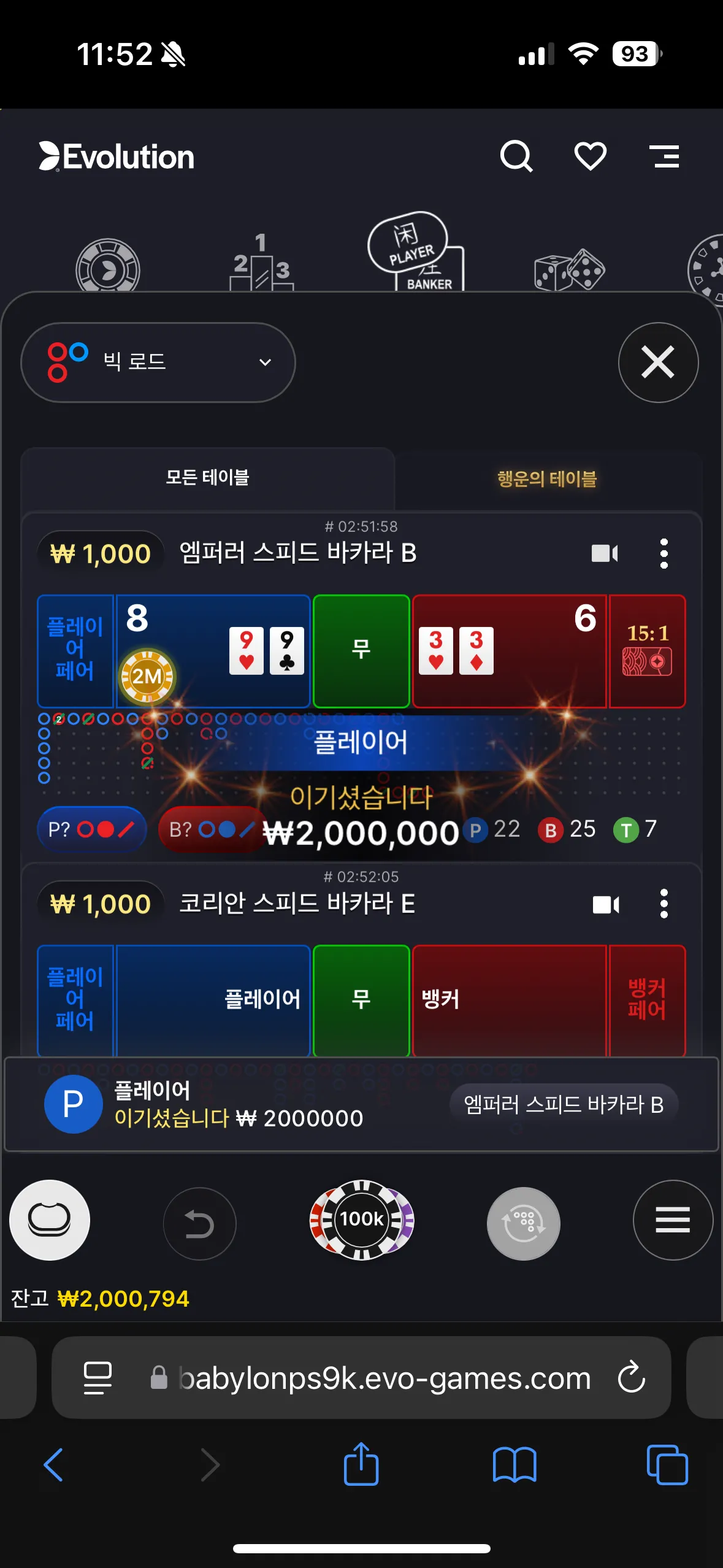Open video for 코리안 스피드 바카라 E
723x1568 pixels.
(606, 904)
